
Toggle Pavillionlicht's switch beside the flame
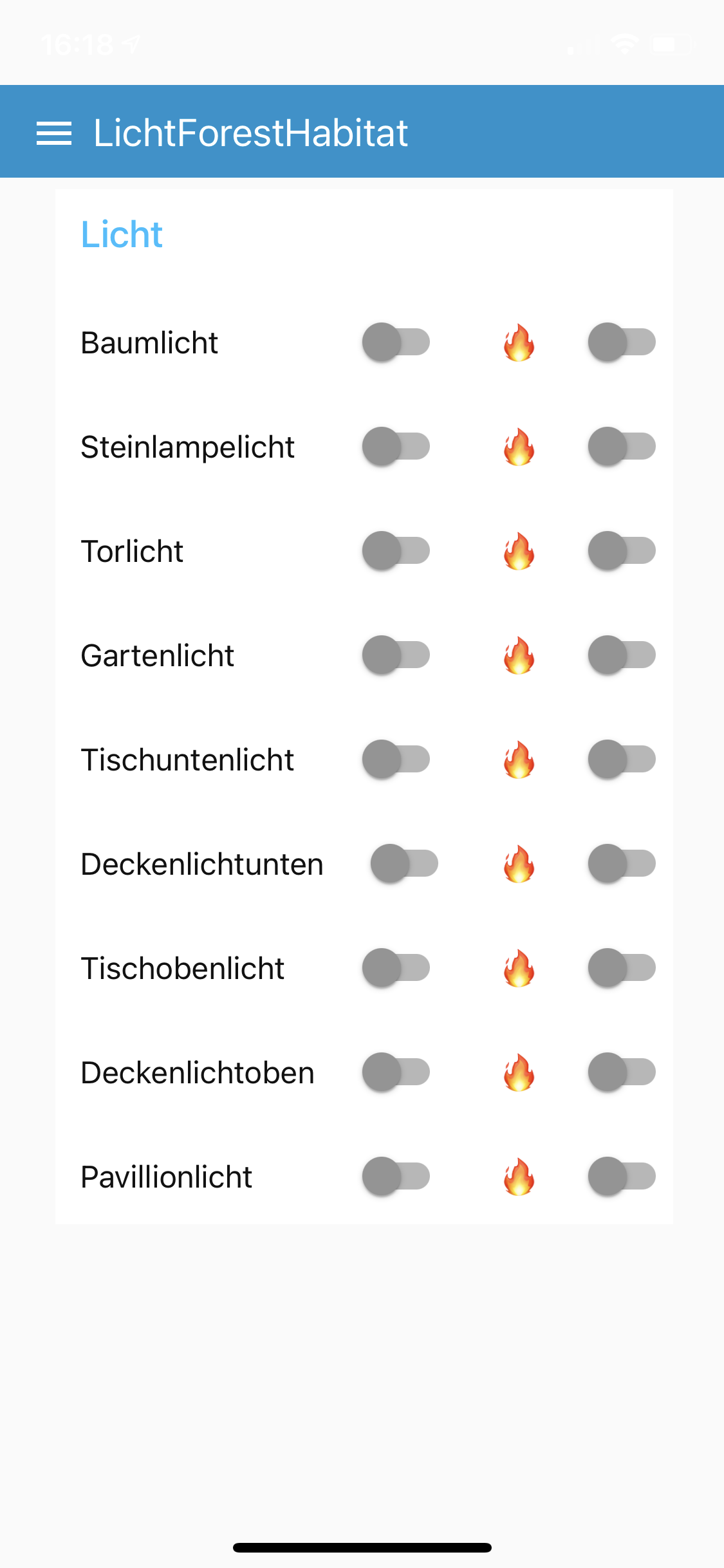(622, 1176)
